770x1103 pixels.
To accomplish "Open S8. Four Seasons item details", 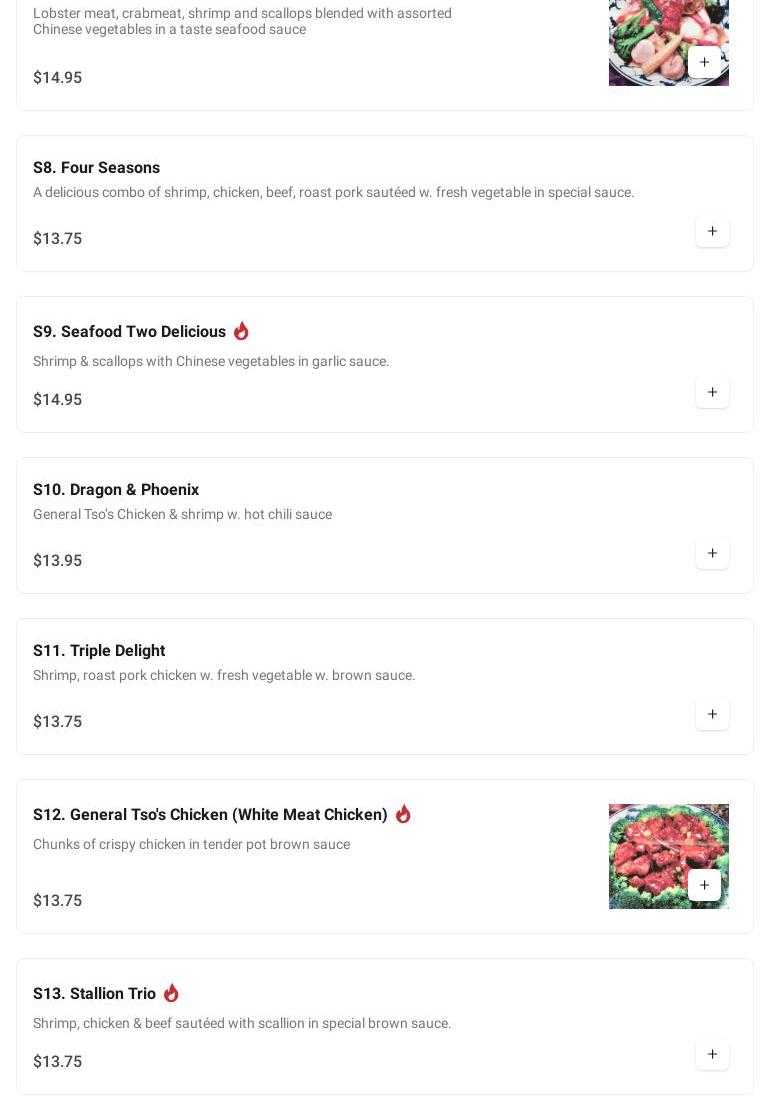I will [x=96, y=168].
